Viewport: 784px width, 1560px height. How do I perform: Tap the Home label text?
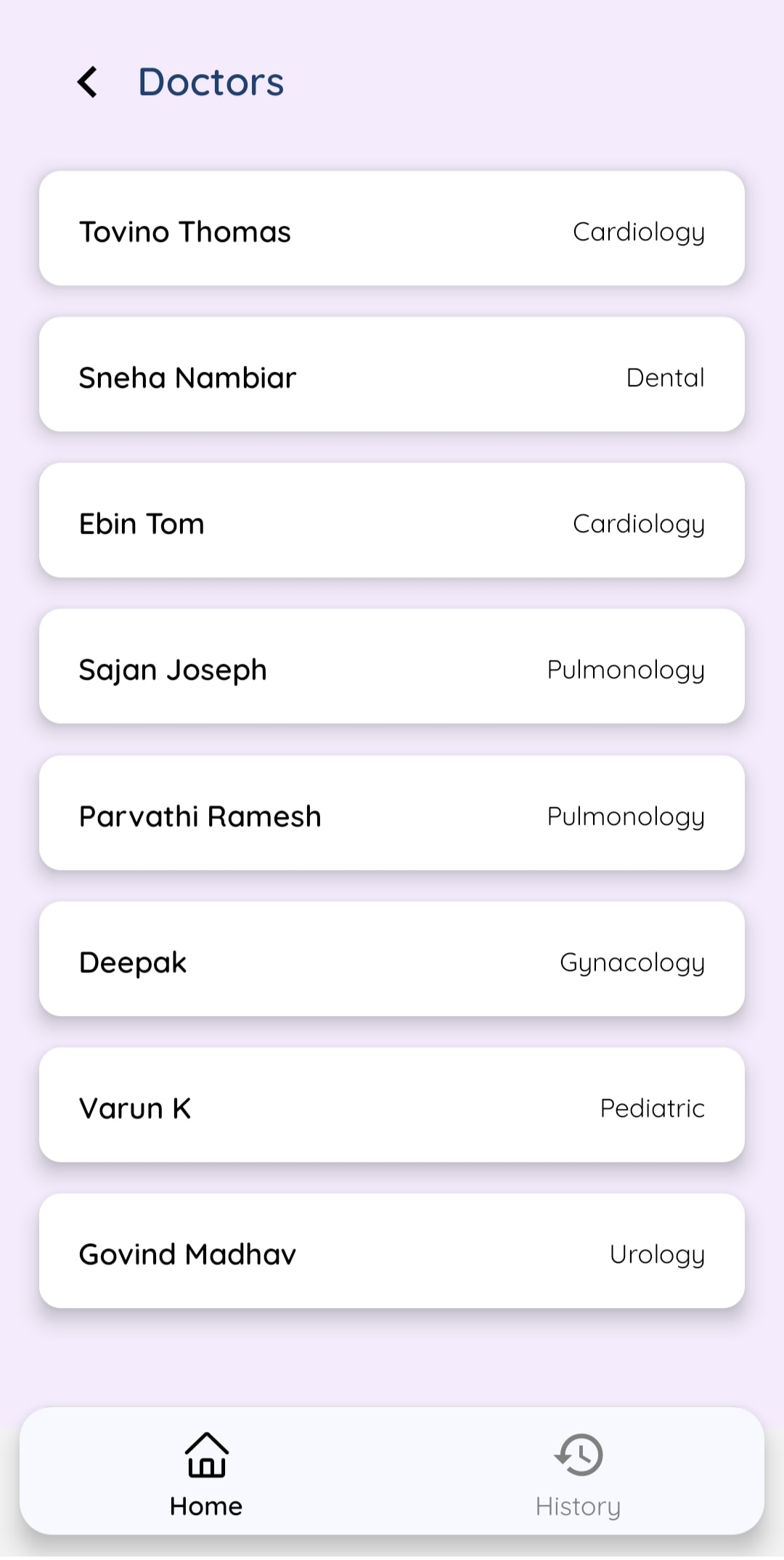click(x=205, y=1505)
